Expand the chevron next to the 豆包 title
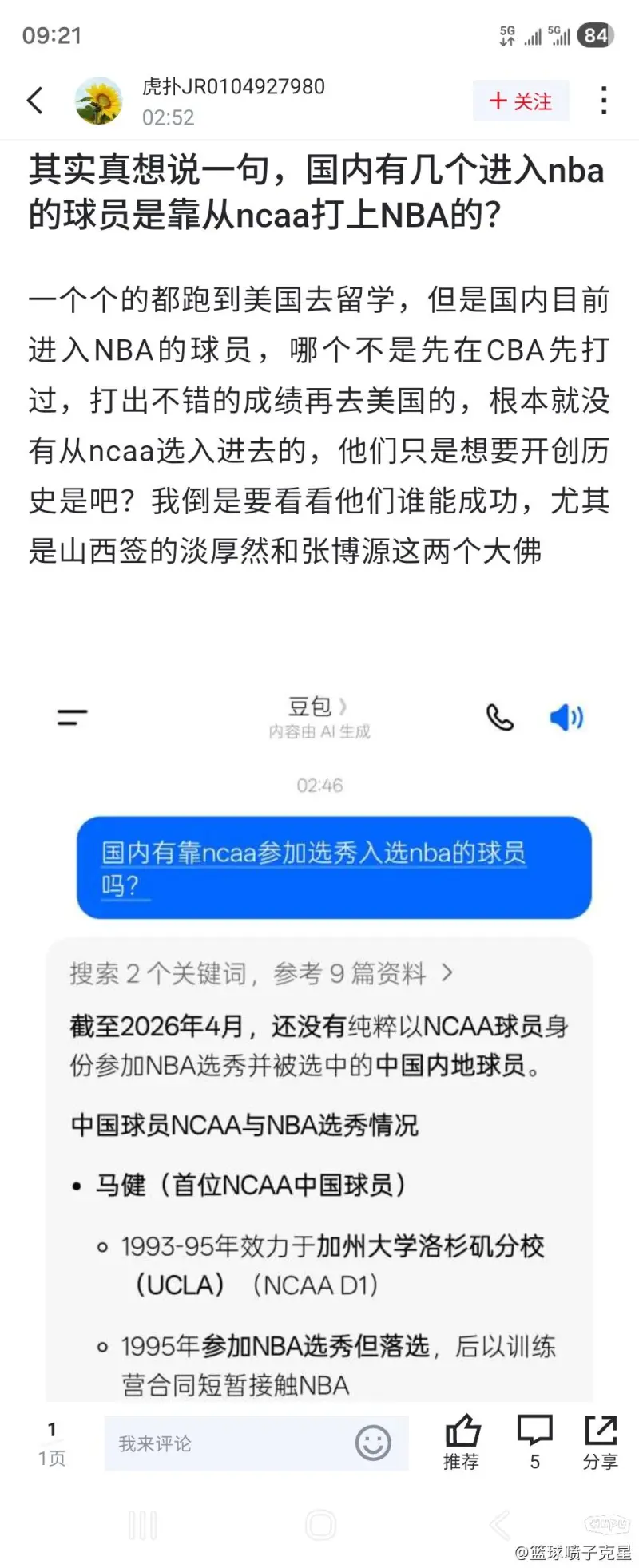The height and width of the screenshot is (1568, 639). 342,706
